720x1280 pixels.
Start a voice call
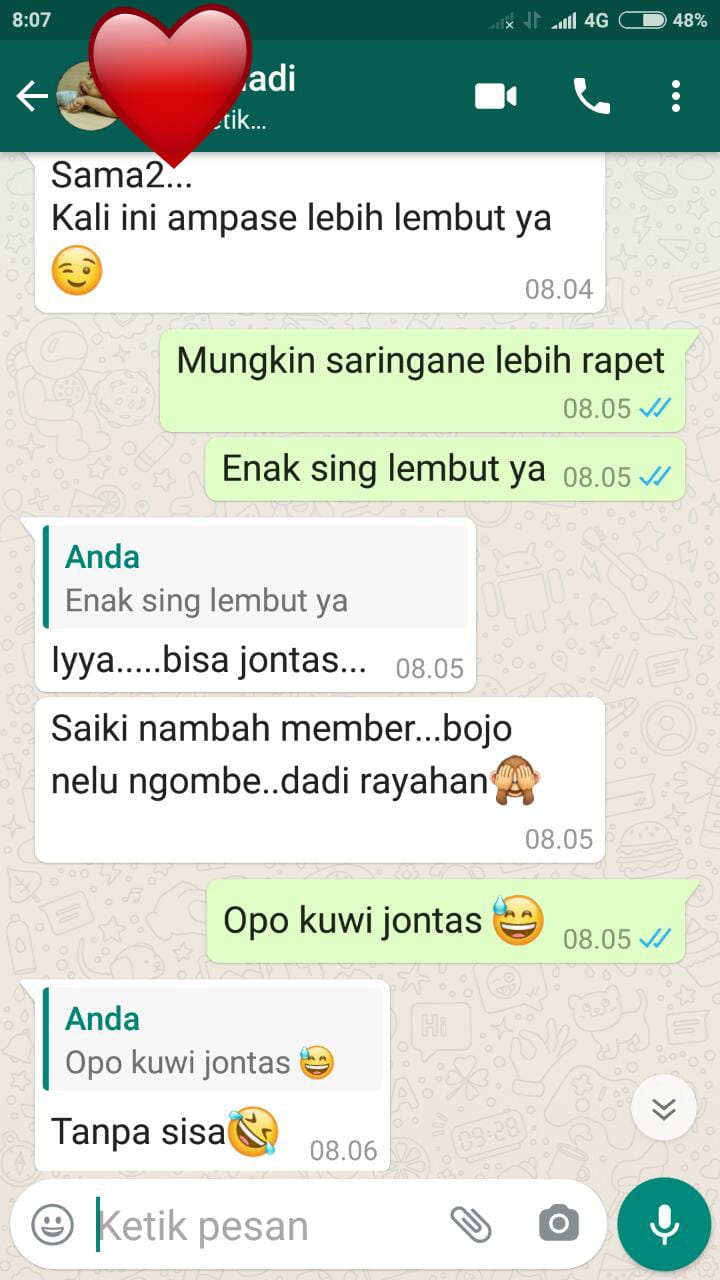tap(591, 96)
